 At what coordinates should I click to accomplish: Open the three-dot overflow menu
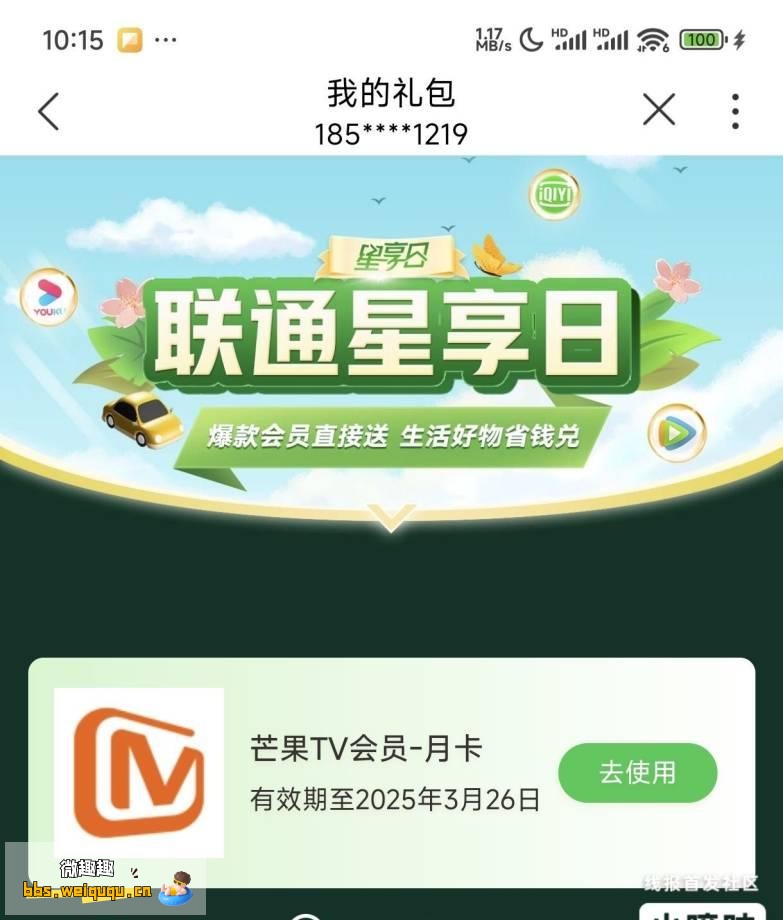pos(735,111)
